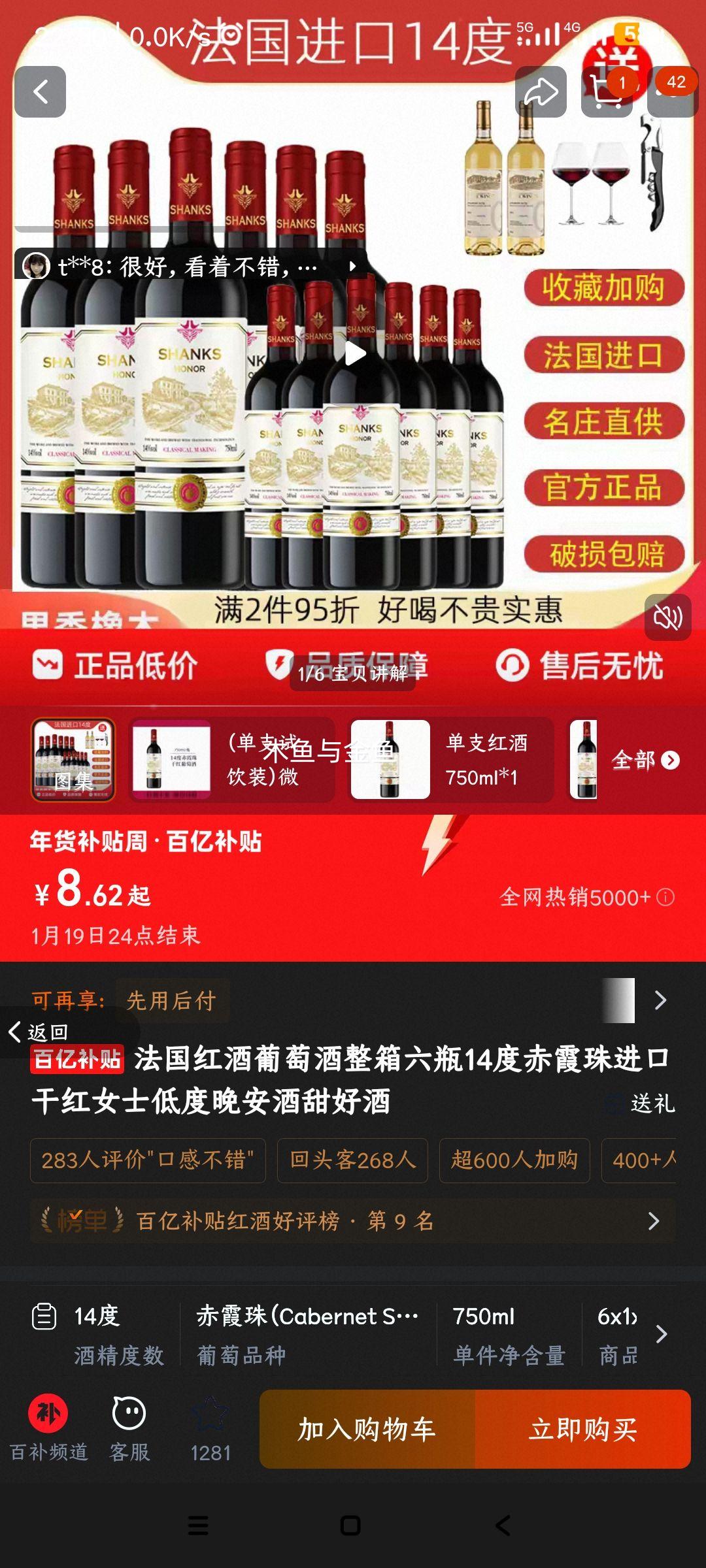Open the 百补频道 channel icon
This screenshot has width=706, height=1568.
coord(50,1424)
